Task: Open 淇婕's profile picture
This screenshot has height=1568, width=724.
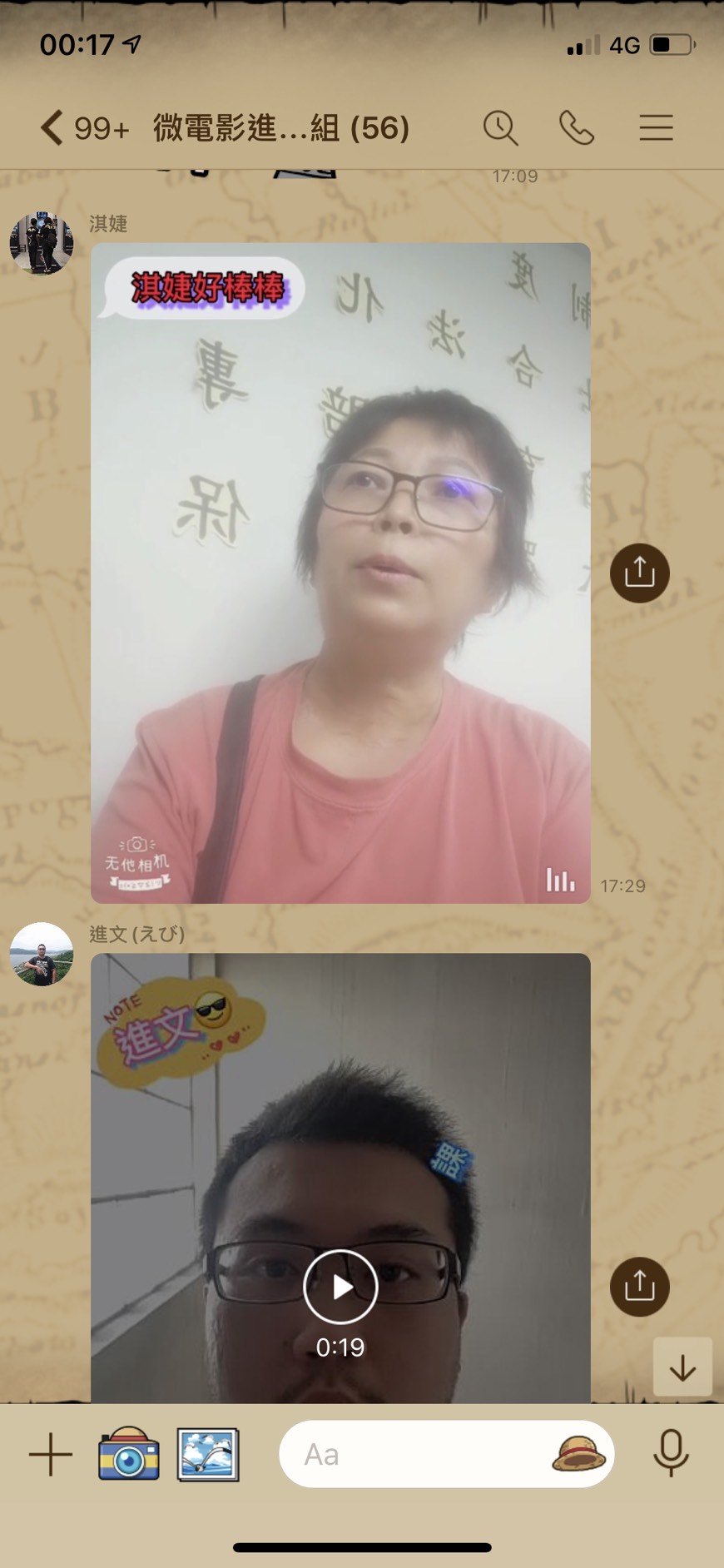Action: (41, 243)
